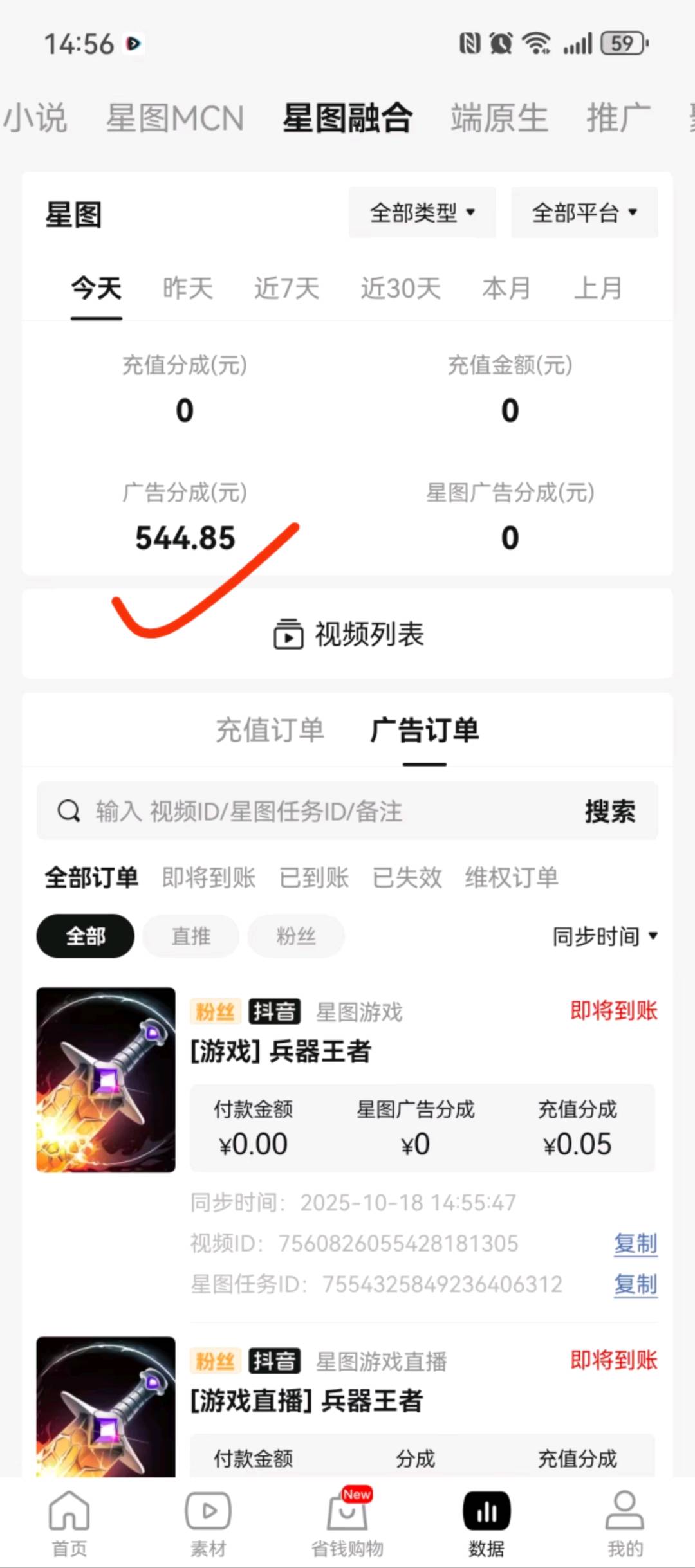Show 已失效 orders
Image resolution: width=695 pixels, height=1568 pixels.
[407, 877]
